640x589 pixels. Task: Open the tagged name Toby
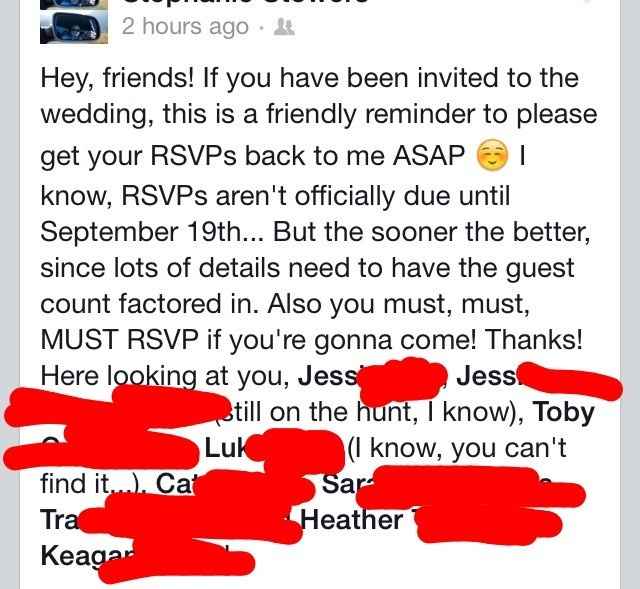[564, 412]
